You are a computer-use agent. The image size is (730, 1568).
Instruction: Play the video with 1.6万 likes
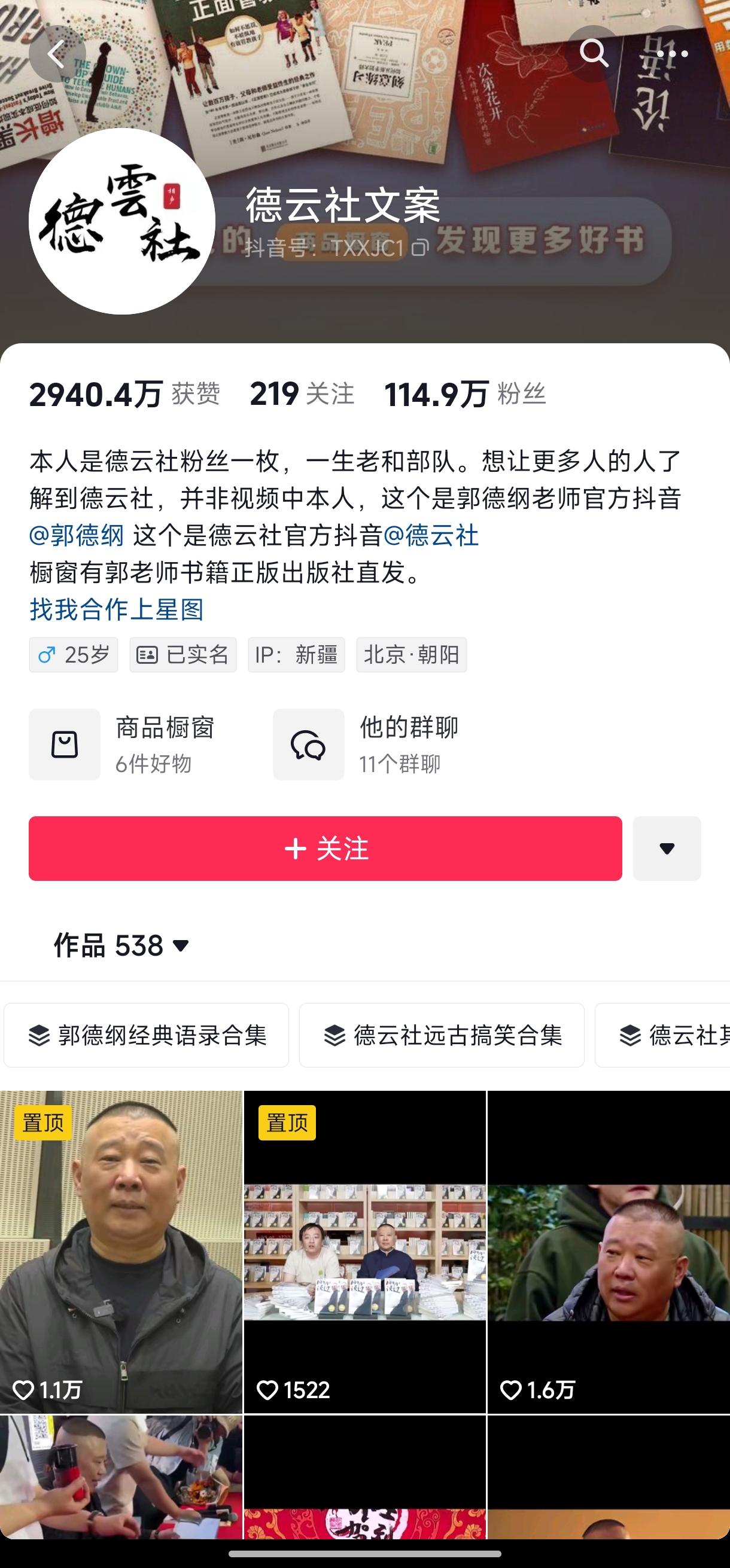pyautogui.click(x=608, y=1252)
